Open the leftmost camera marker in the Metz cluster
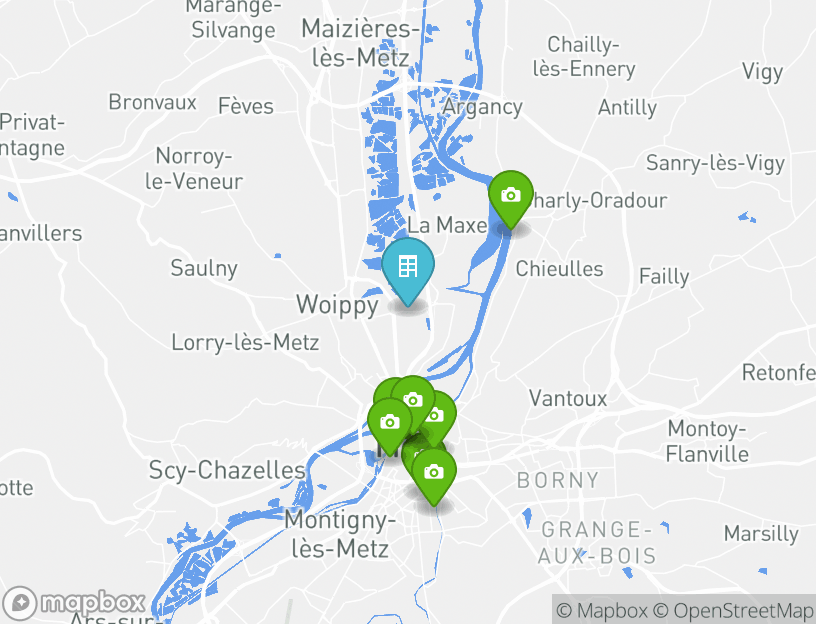The height and width of the screenshot is (624, 816). pos(389,422)
